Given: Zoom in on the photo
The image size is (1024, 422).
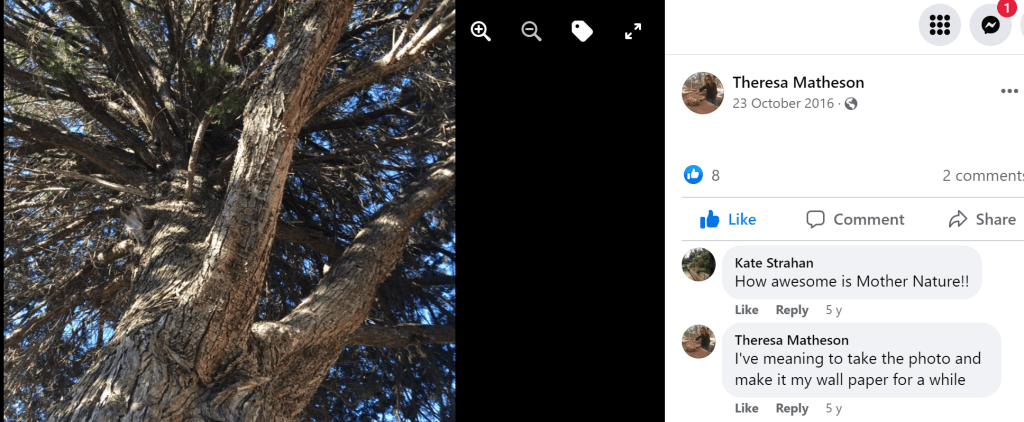Looking at the screenshot, I should [481, 31].
